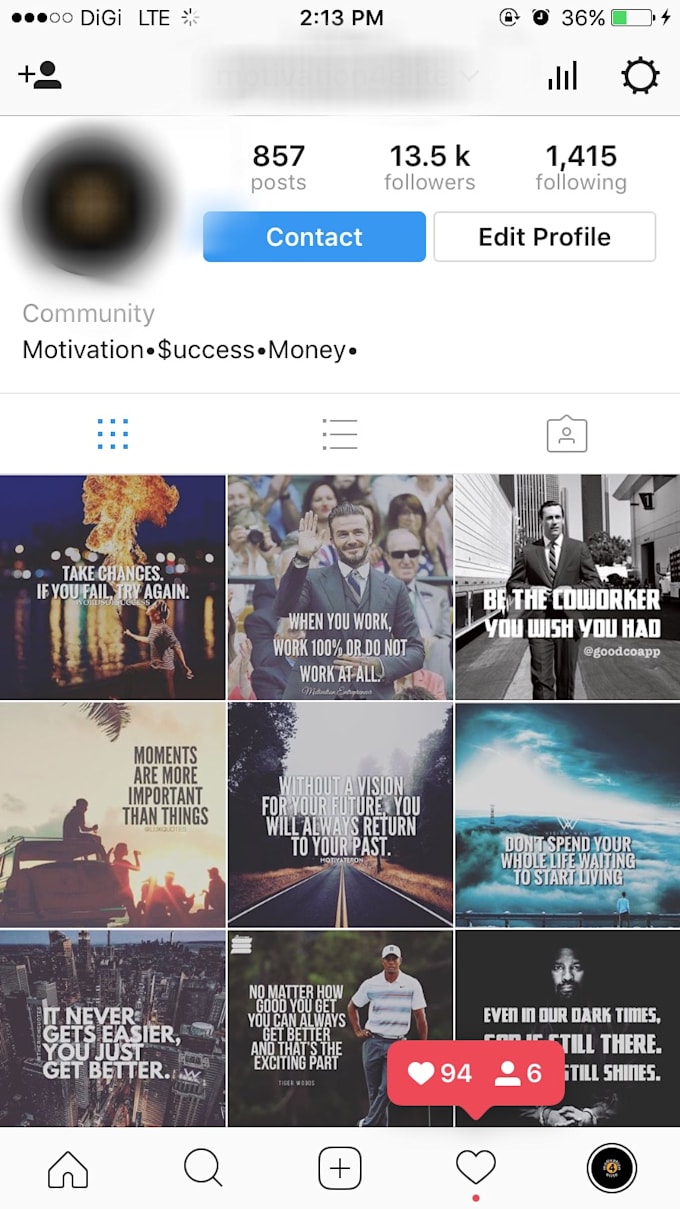Image resolution: width=680 pixels, height=1209 pixels.
Task: Open the 'It never gets easier' post
Action: (x=112, y=1028)
